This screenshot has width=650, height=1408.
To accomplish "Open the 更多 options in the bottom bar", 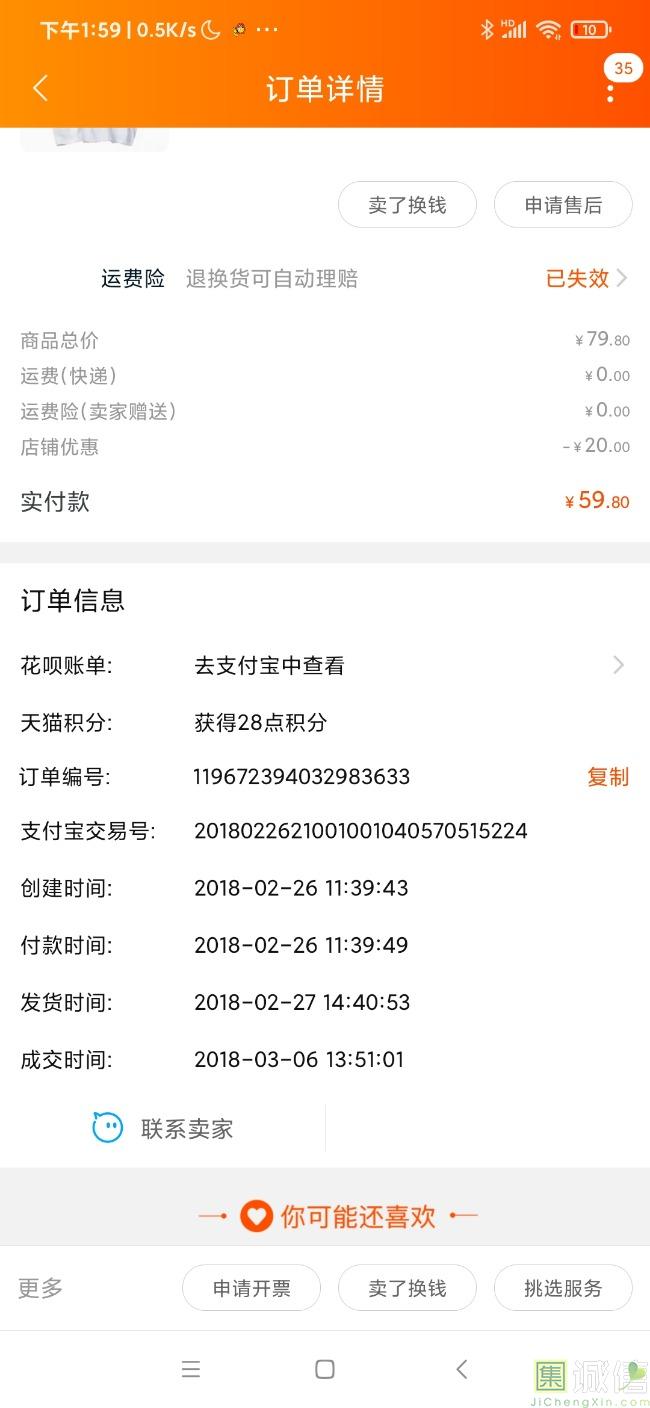I will pyautogui.click(x=40, y=1288).
